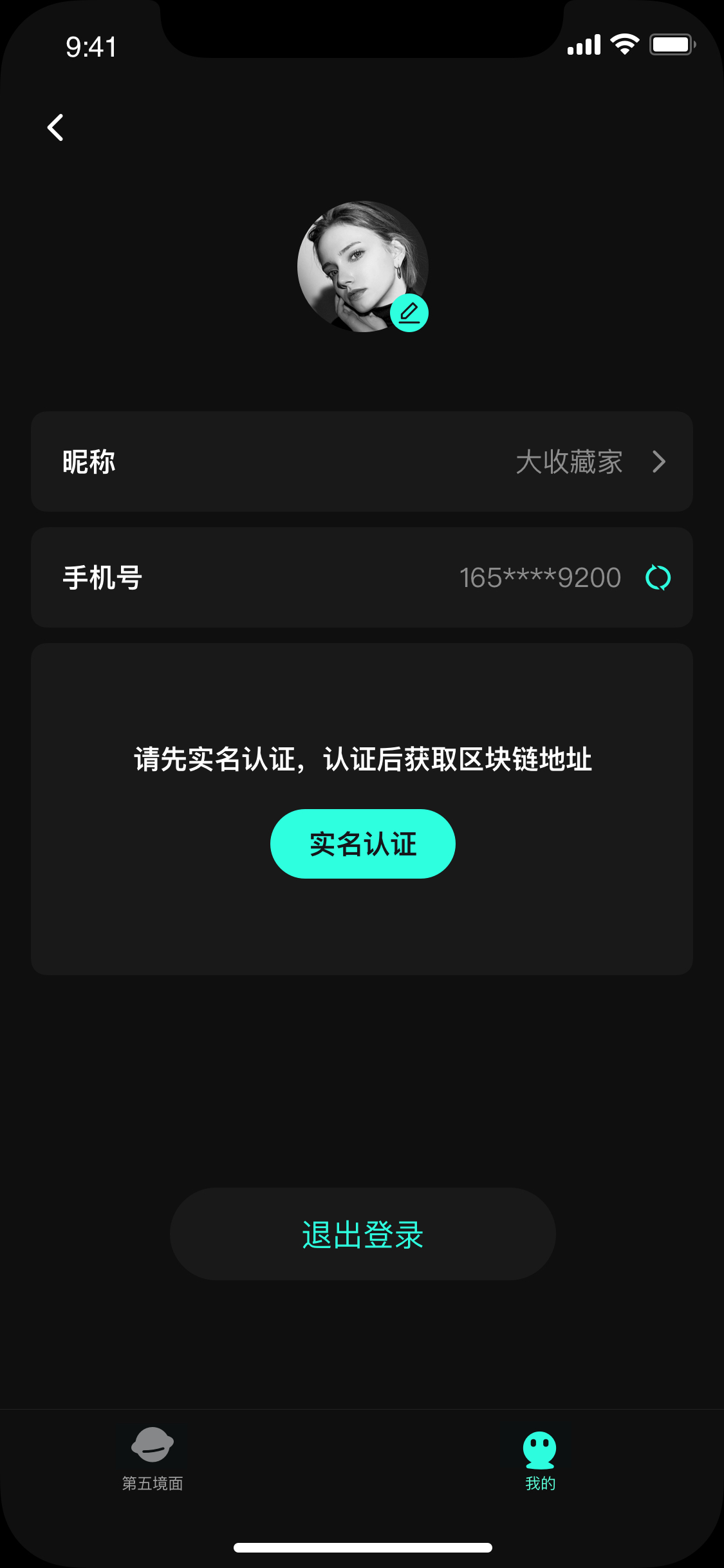Go back using the top-left arrow

click(55, 127)
